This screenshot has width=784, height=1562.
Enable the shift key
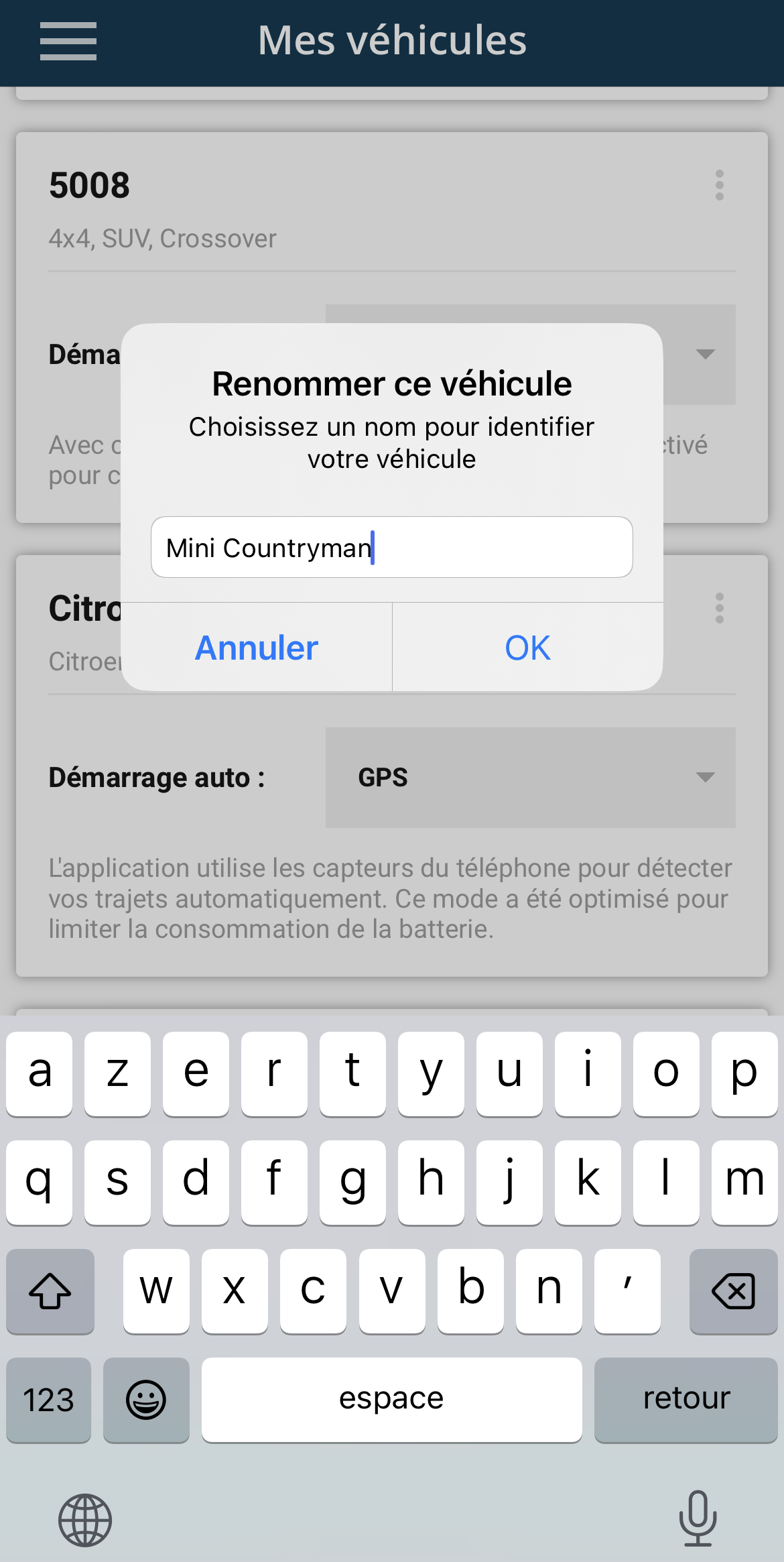[50, 1291]
